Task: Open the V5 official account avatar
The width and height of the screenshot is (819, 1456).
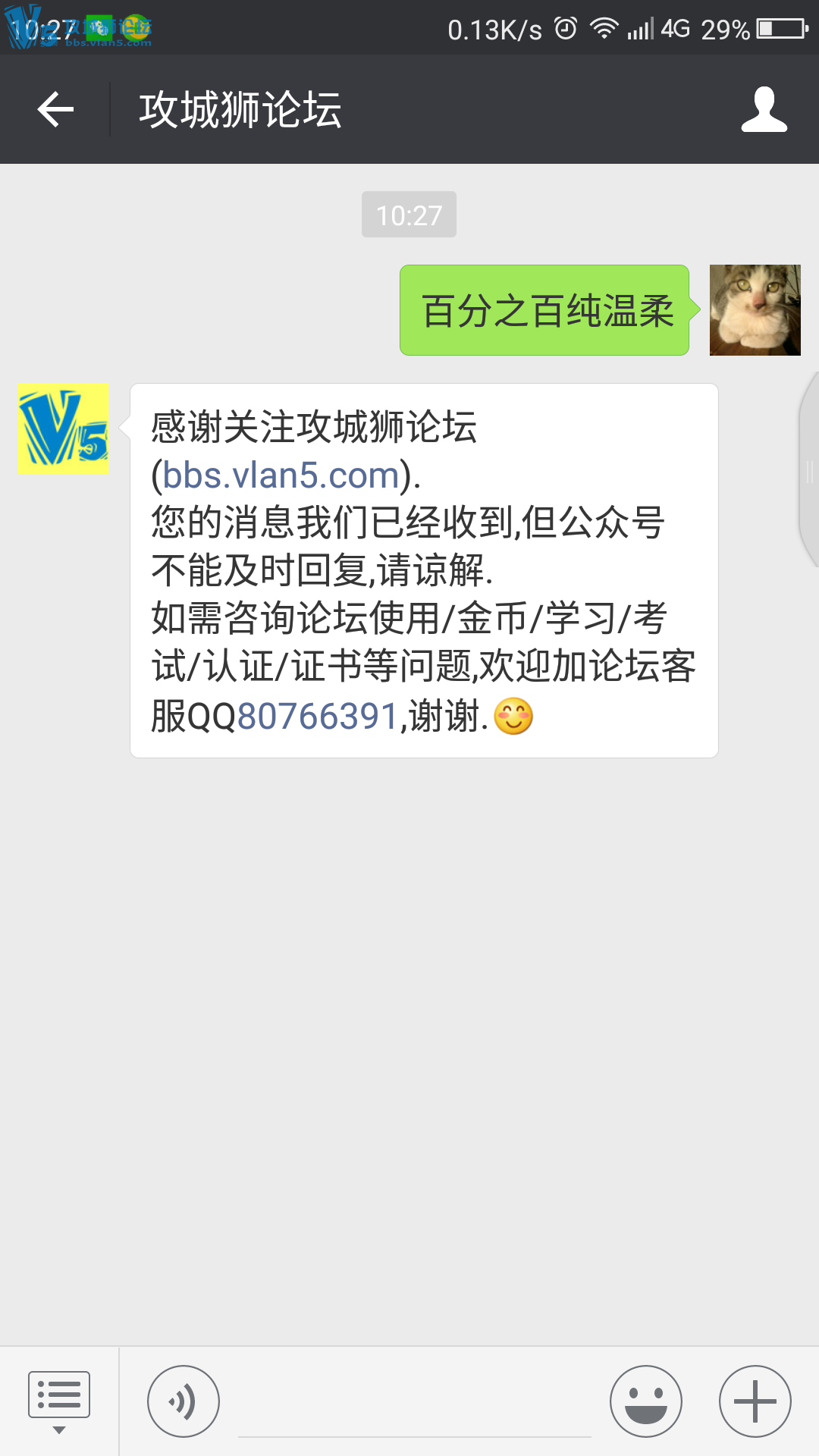Action: point(64,429)
